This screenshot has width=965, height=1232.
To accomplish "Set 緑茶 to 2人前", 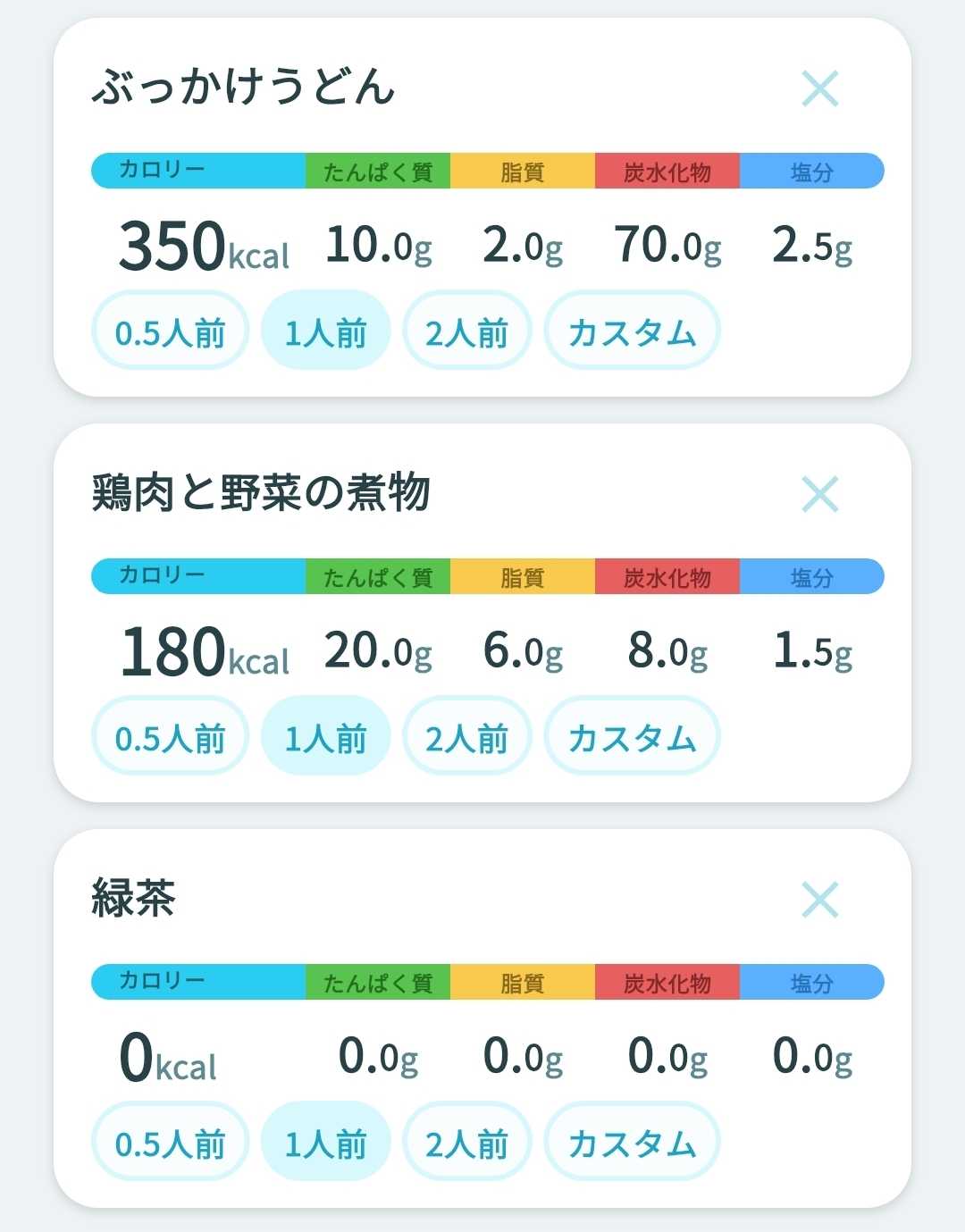I will pos(467,1142).
